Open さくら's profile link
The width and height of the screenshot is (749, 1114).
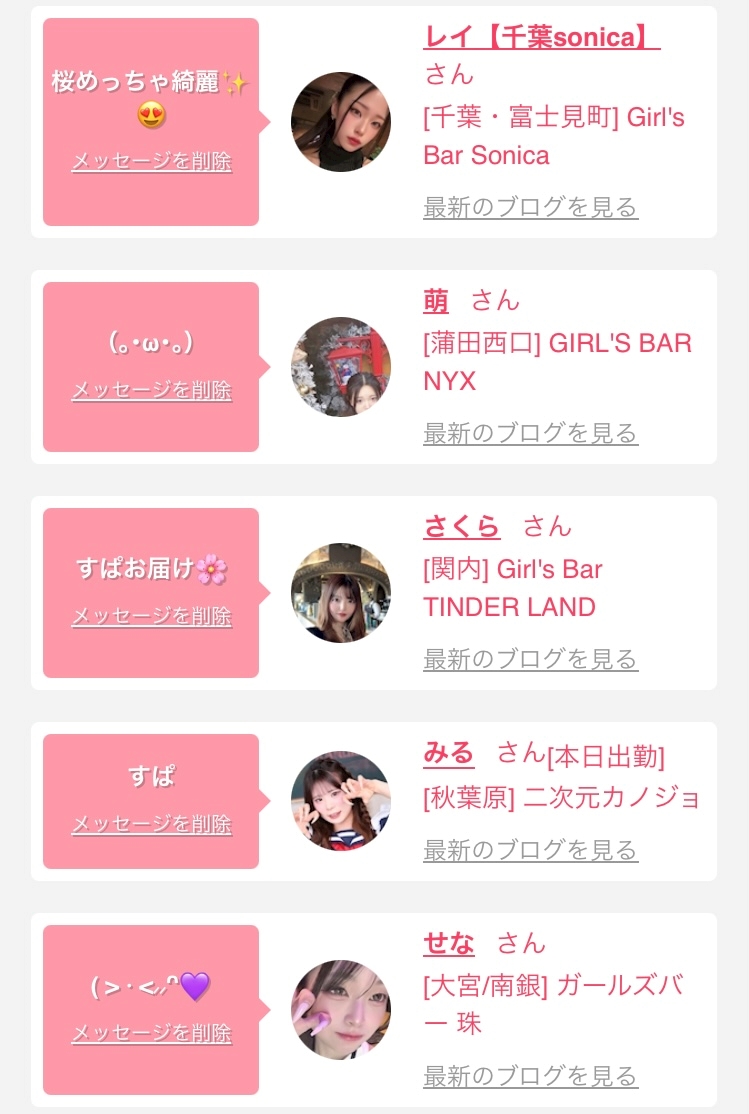coord(461,526)
